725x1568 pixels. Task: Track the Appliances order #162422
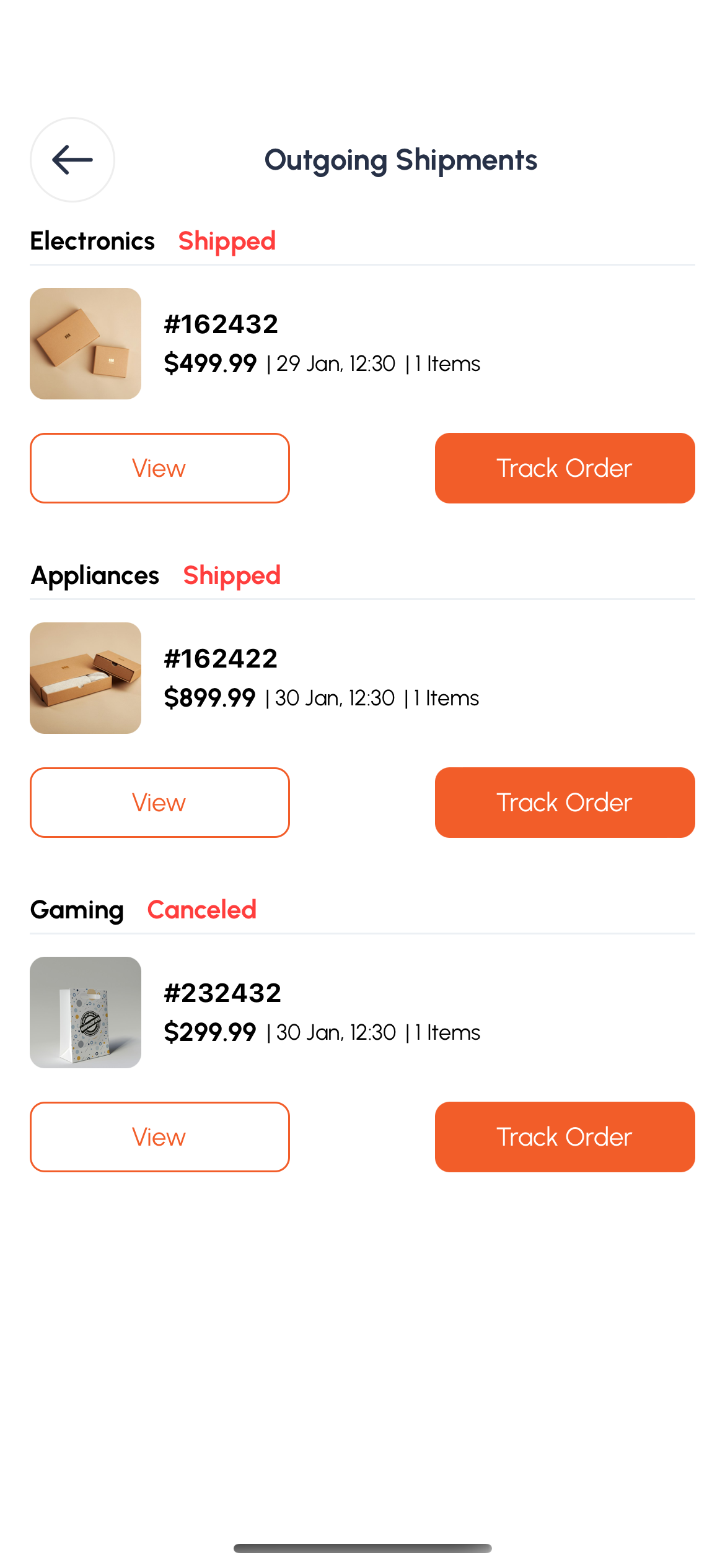[x=565, y=803]
